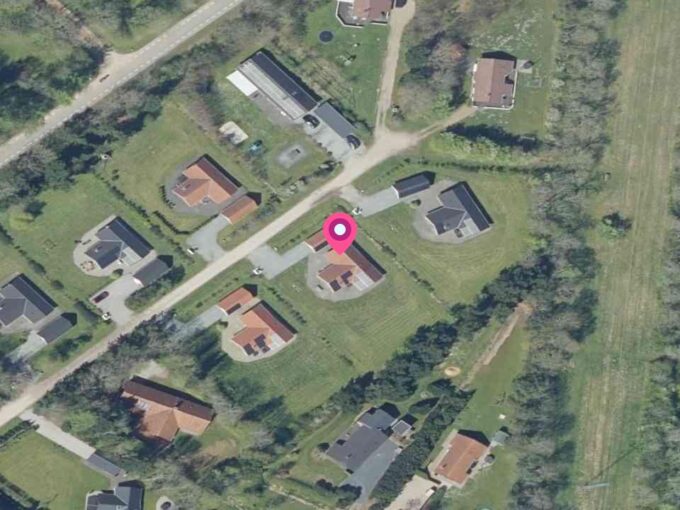Tap the pink location pin marker
Image resolution: width=680 pixels, height=510 pixels.
click(x=340, y=232)
